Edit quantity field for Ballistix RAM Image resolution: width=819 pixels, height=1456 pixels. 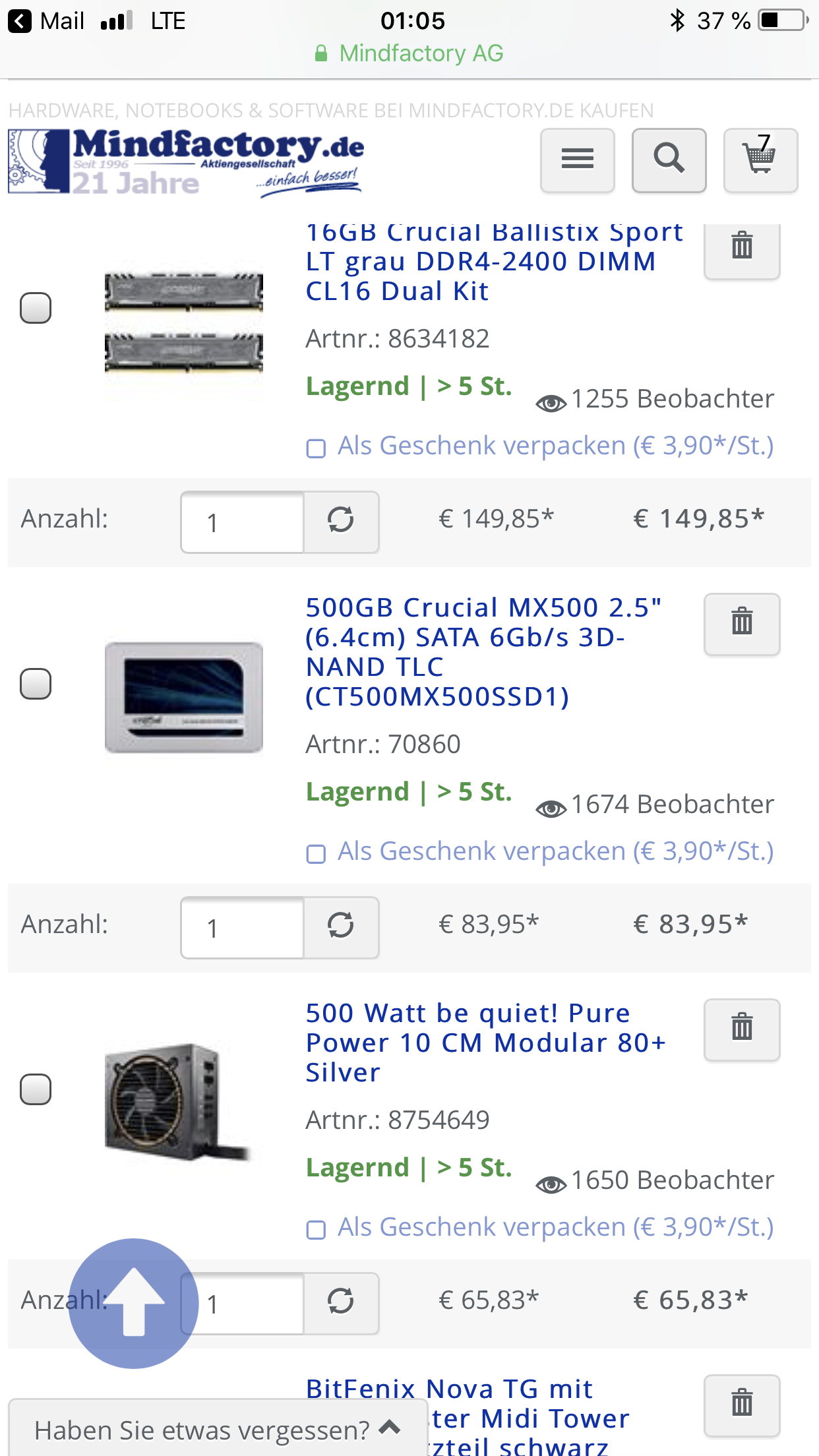[x=243, y=522]
